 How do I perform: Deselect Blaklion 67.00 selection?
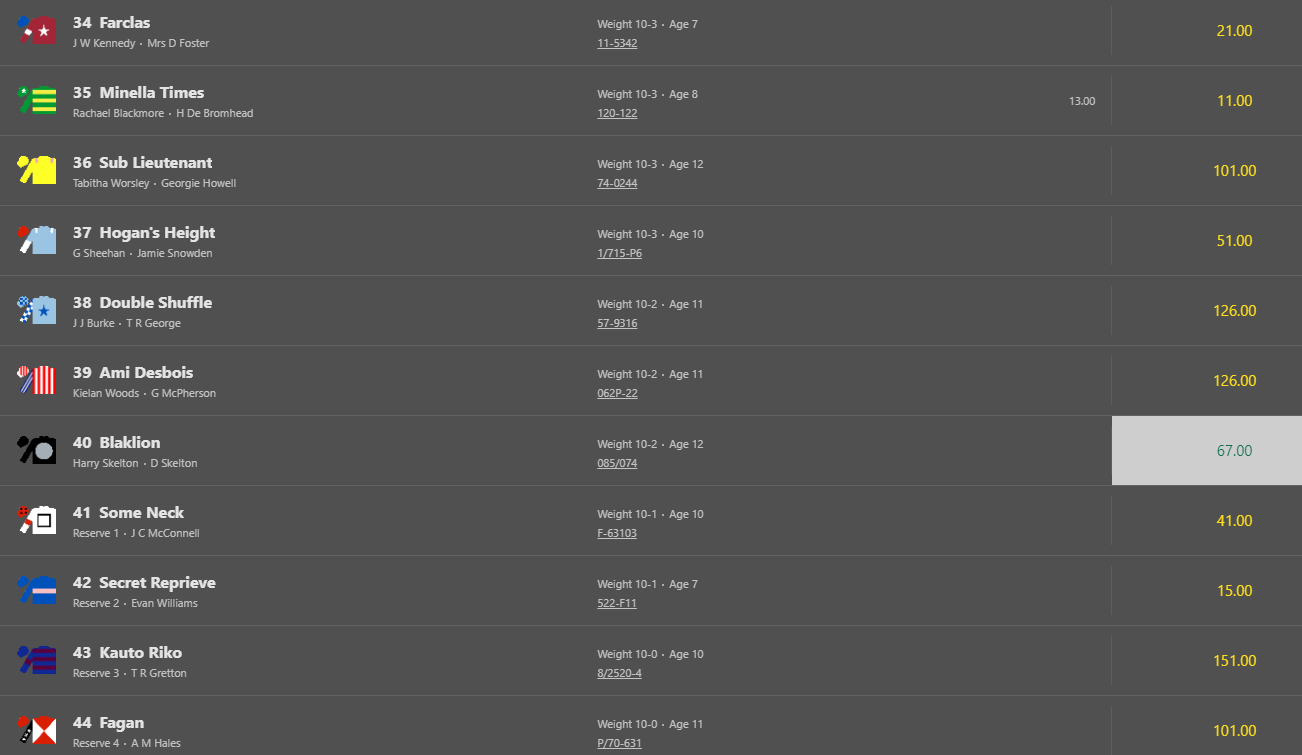(1234, 451)
